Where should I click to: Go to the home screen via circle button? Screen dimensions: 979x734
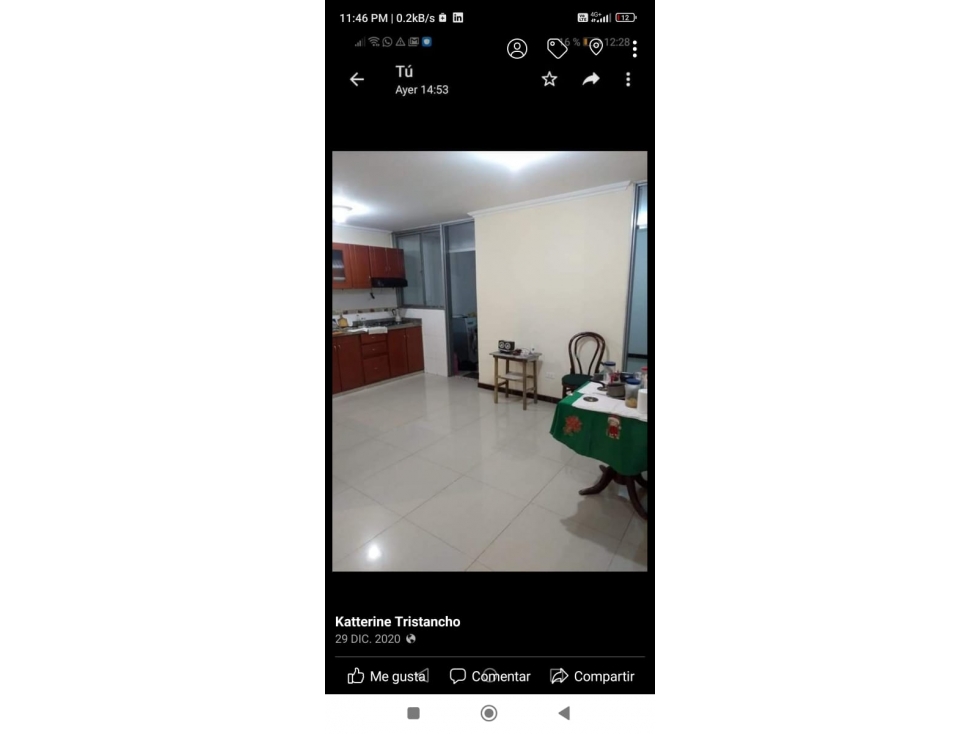click(x=489, y=713)
